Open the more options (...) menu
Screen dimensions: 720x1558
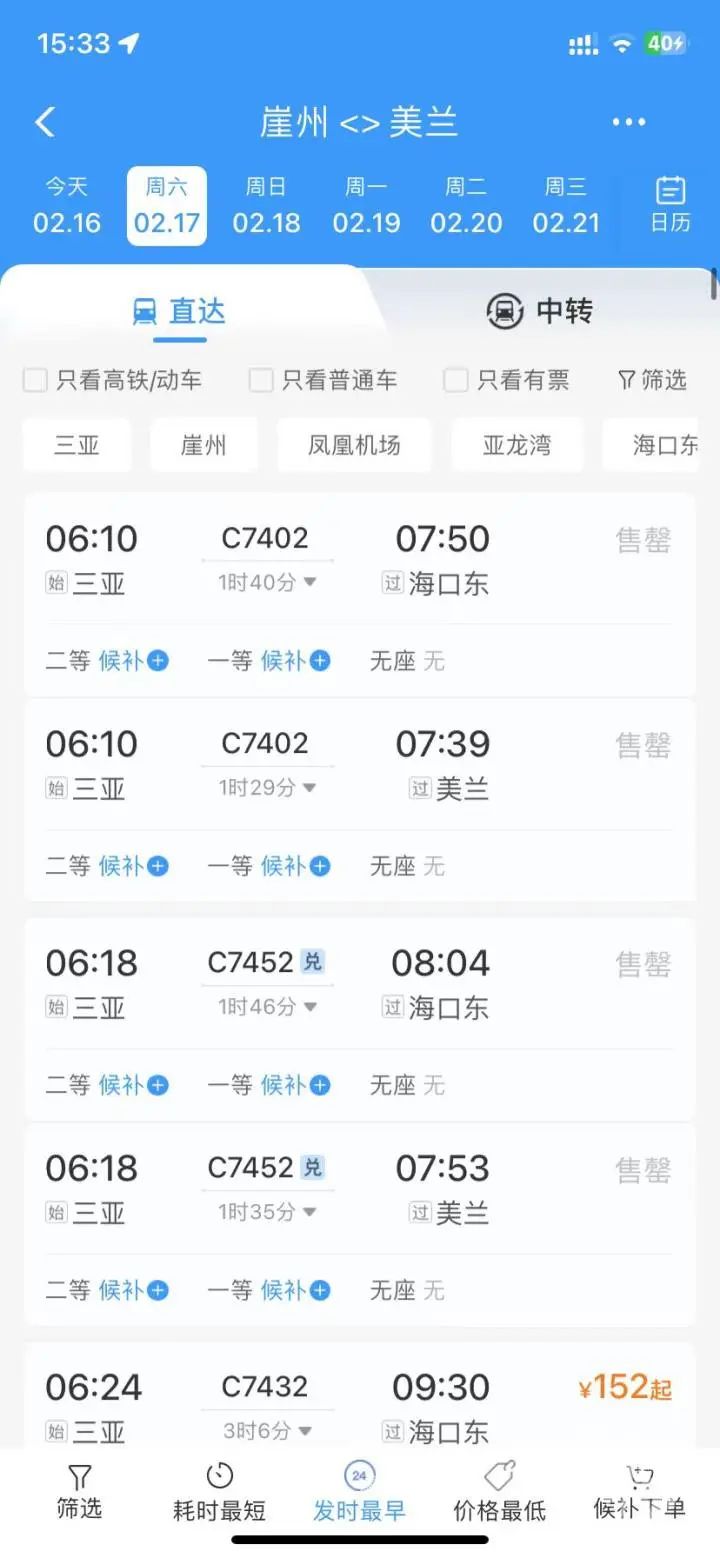click(x=628, y=120)
